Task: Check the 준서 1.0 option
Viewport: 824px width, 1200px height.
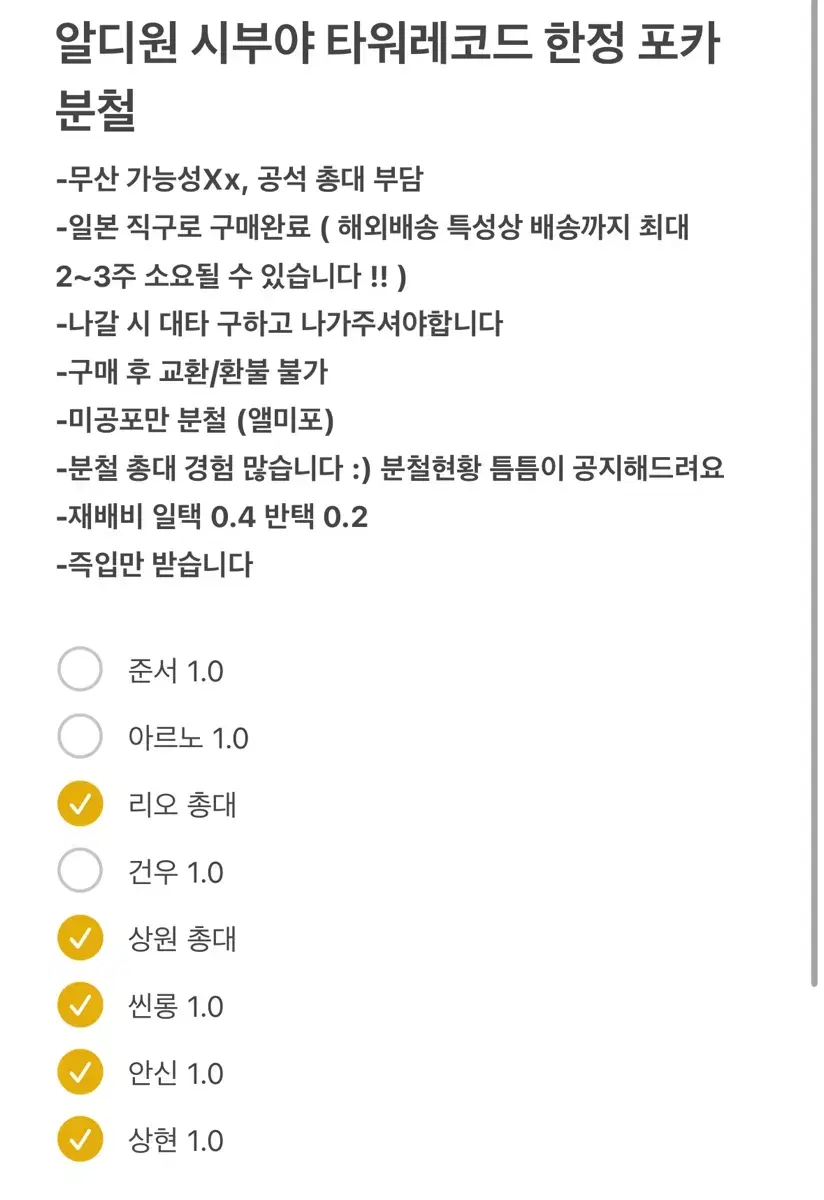Action: coord(79,671)
